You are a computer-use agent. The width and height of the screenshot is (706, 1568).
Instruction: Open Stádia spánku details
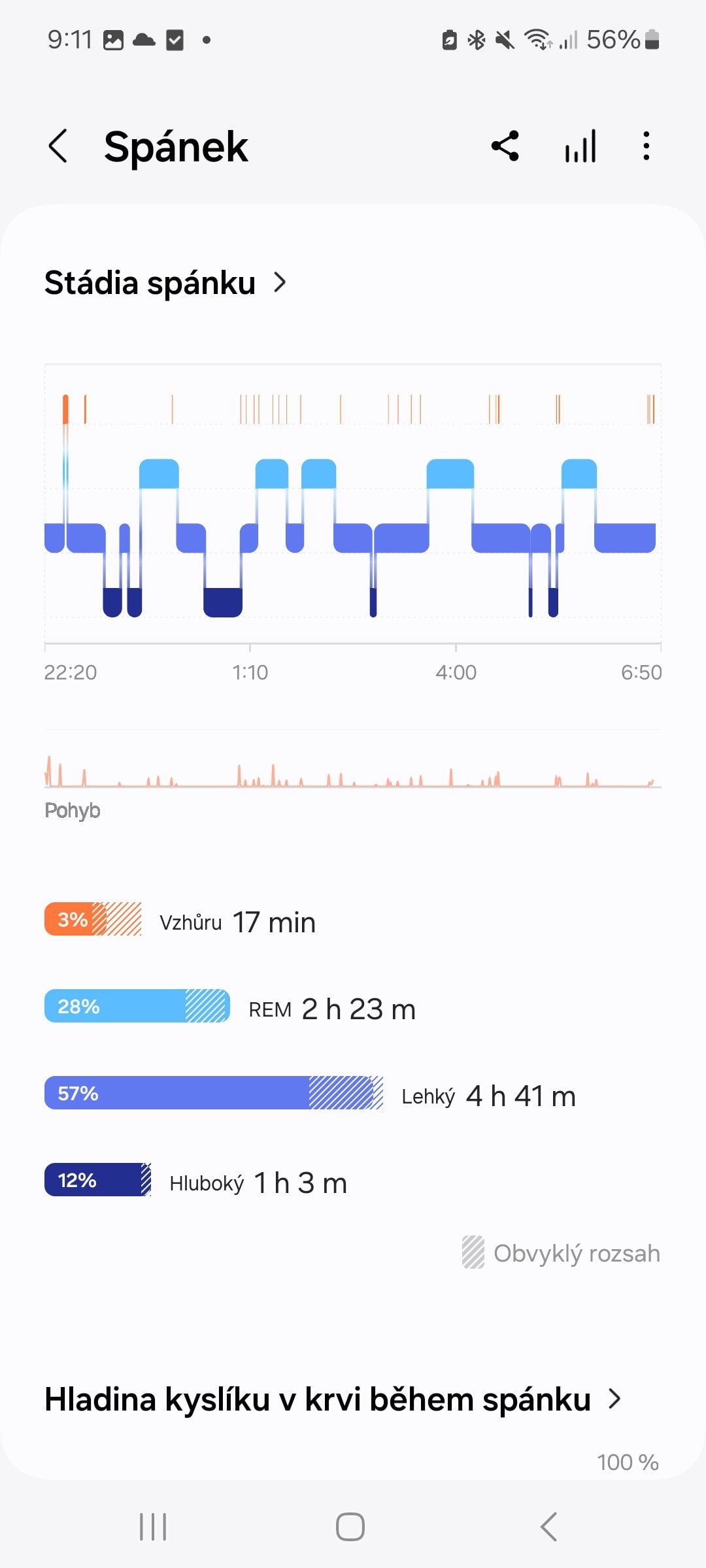[165, 283]
